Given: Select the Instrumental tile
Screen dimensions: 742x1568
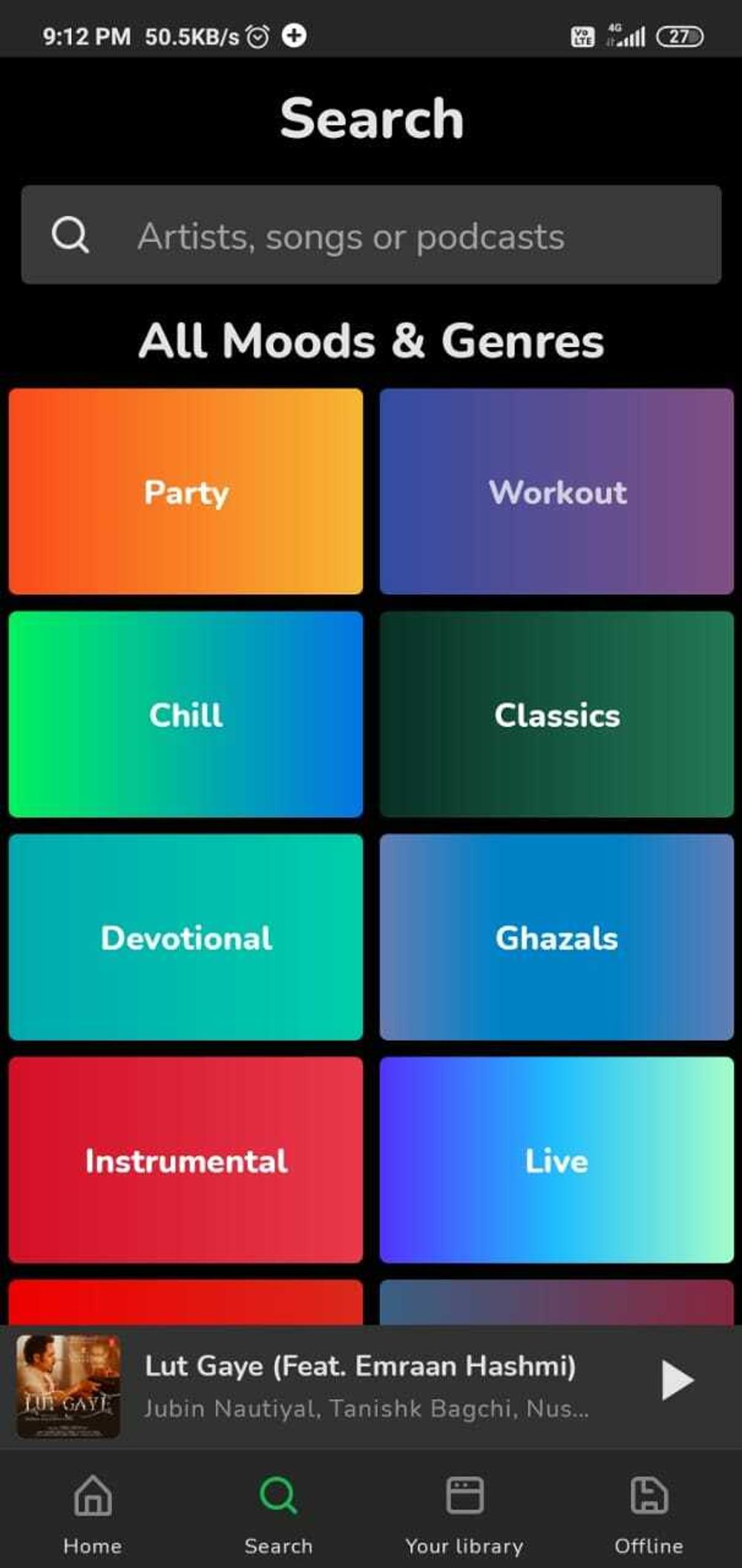Looking at the screenshot, I should (185, 1160).
